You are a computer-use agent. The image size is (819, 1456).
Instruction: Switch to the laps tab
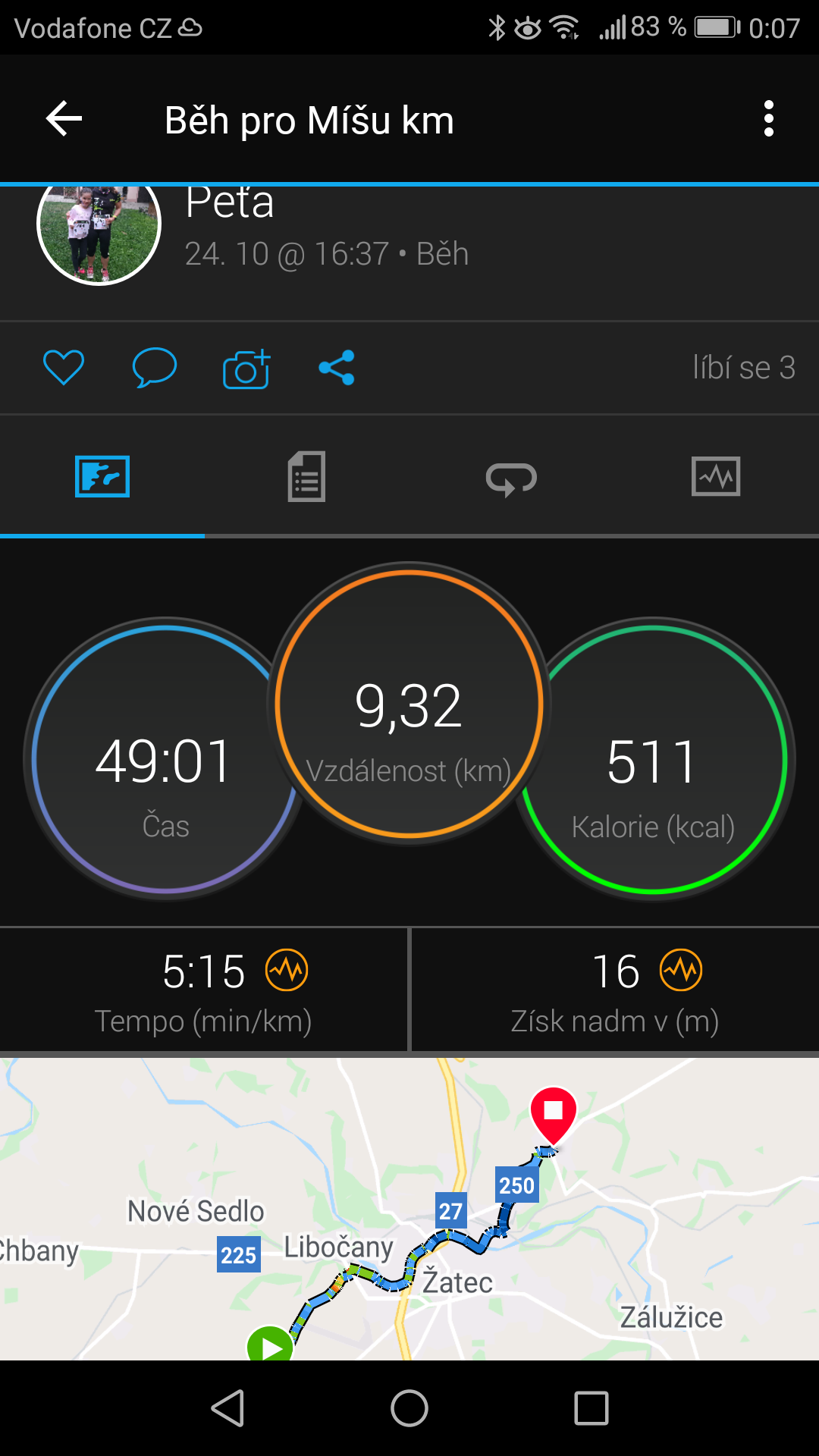(x=512, y=477)
